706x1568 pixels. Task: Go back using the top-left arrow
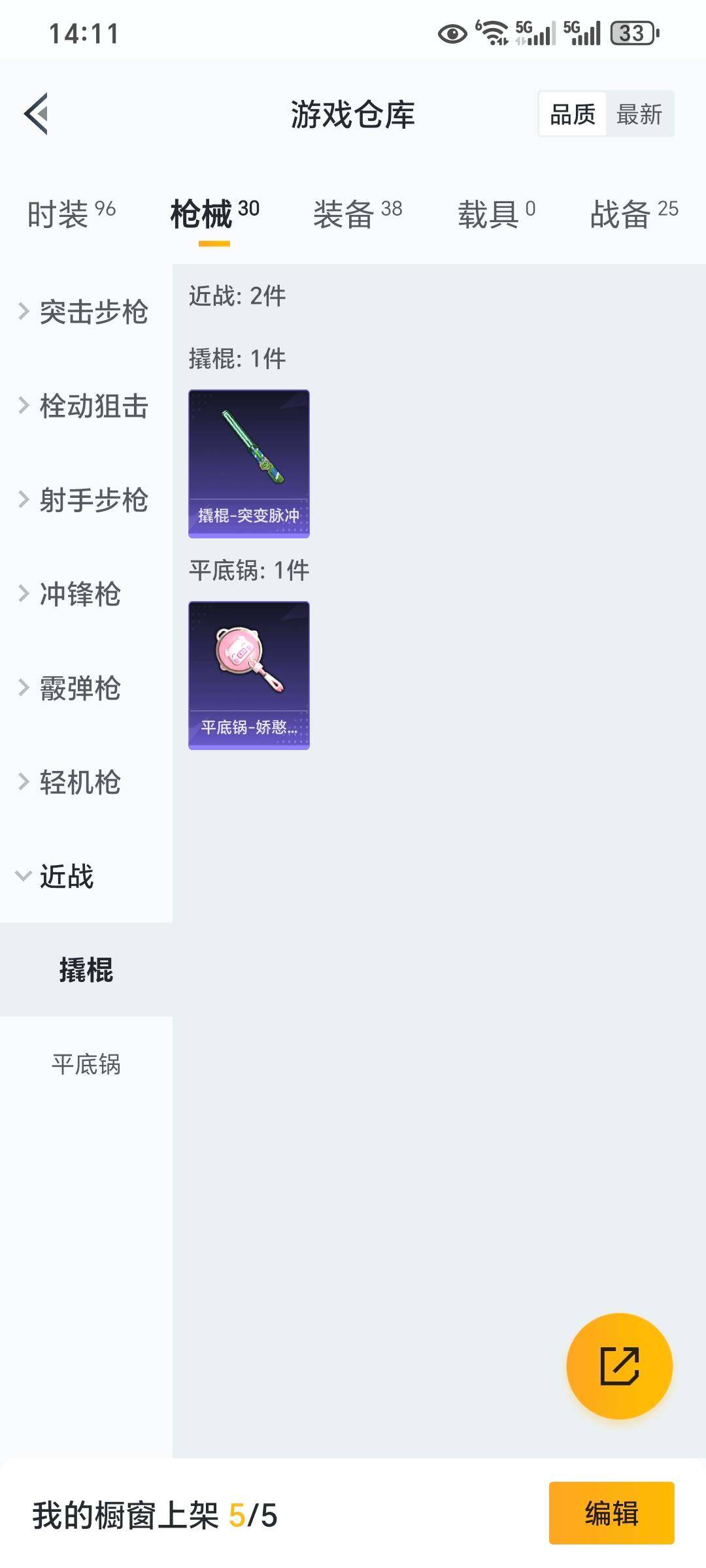(x=37, y=114)
